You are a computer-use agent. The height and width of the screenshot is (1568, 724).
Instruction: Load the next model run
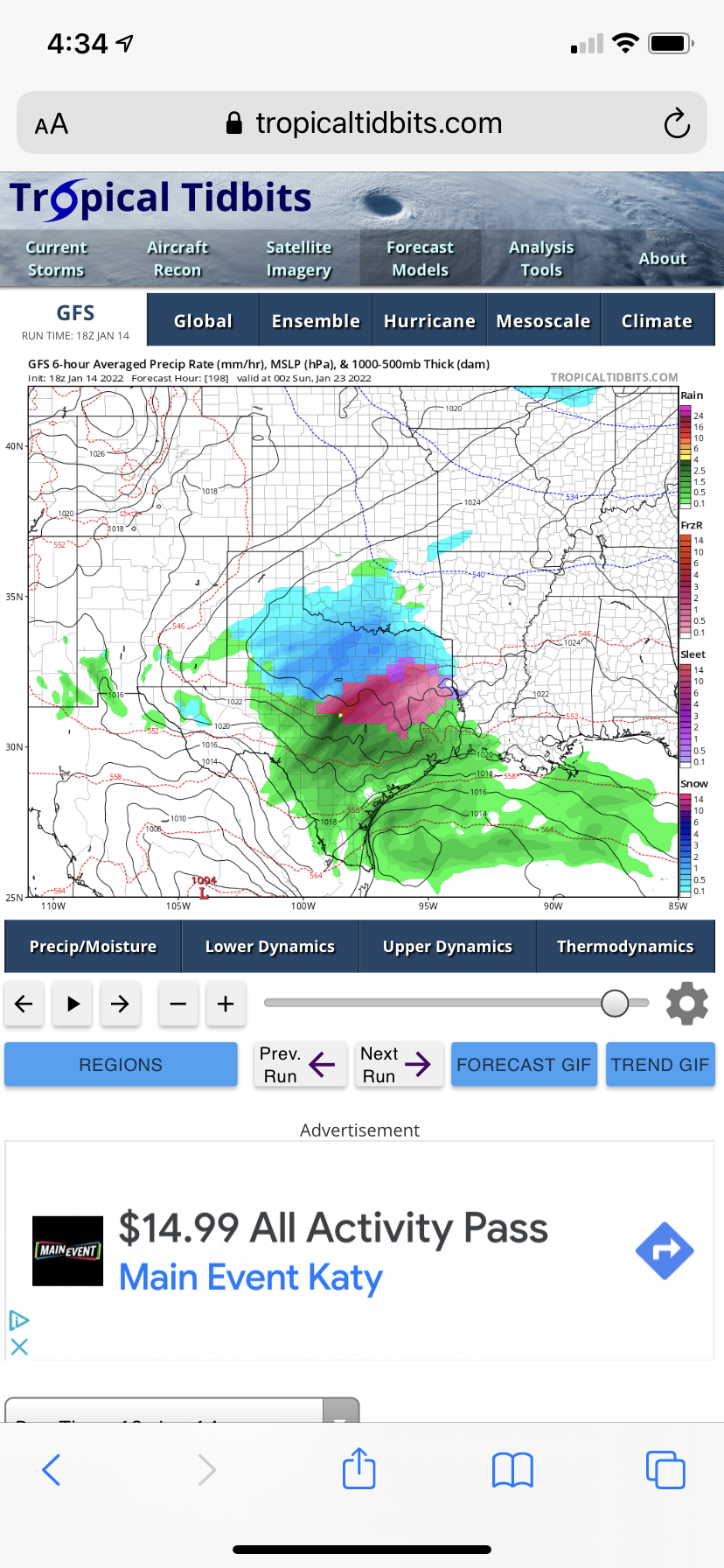click(x=398, y=1065)
